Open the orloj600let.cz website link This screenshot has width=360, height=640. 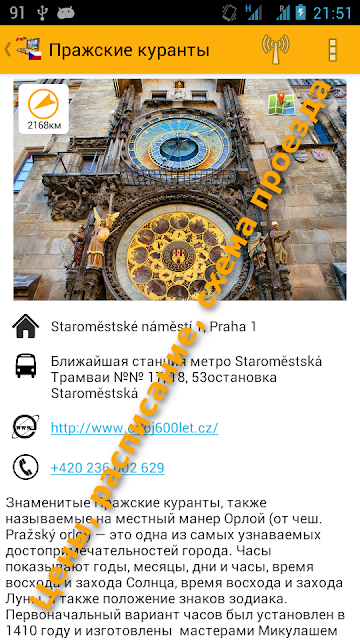click(134, 427)
